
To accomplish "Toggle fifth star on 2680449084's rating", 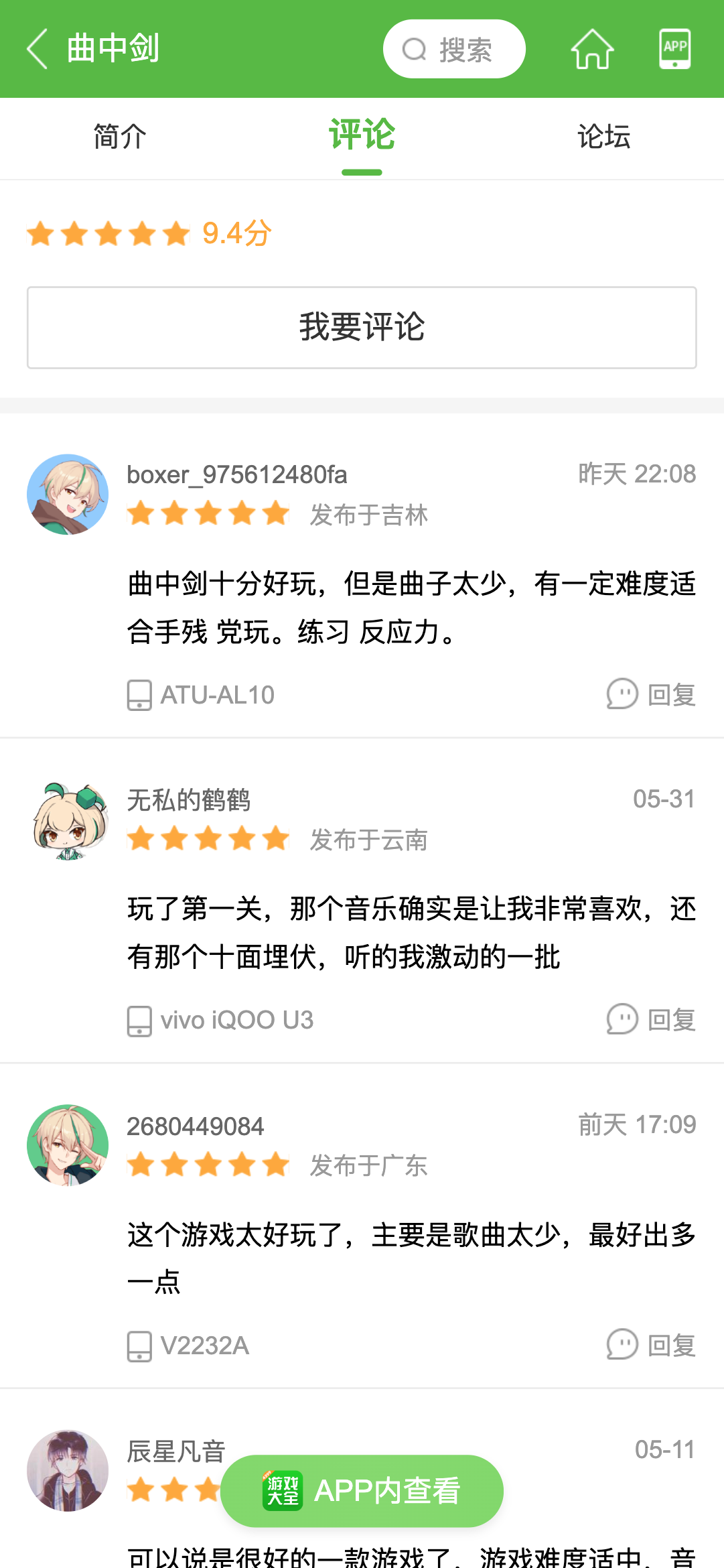I will pos(275,1164).
